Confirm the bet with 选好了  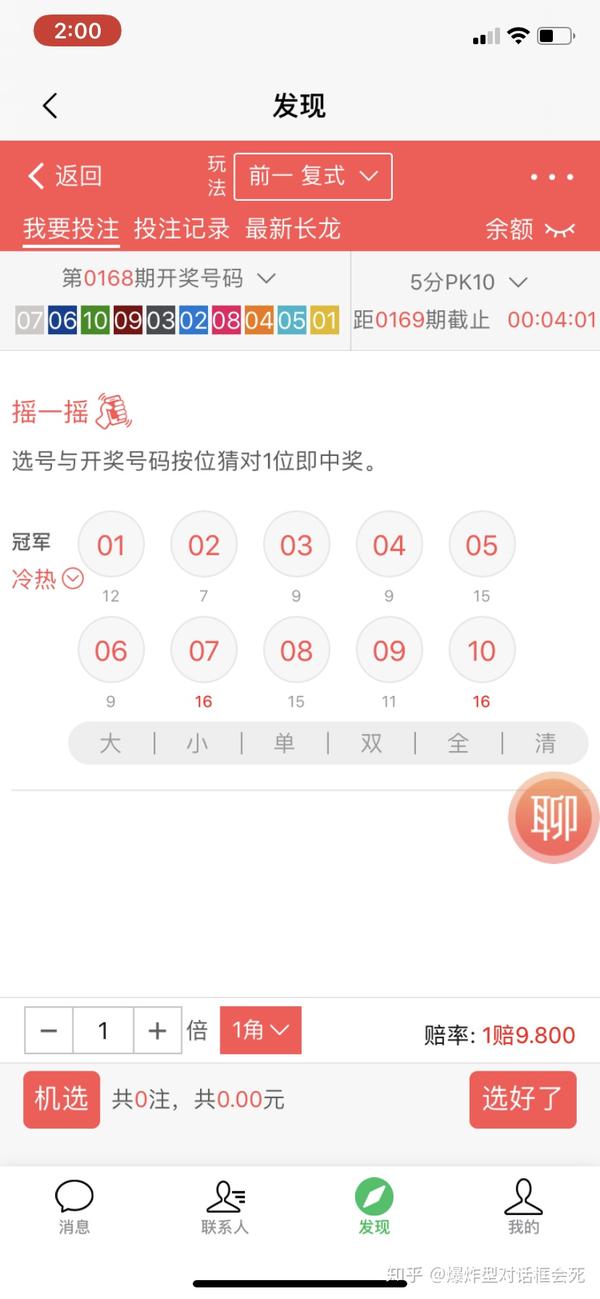coord(522,1099)
